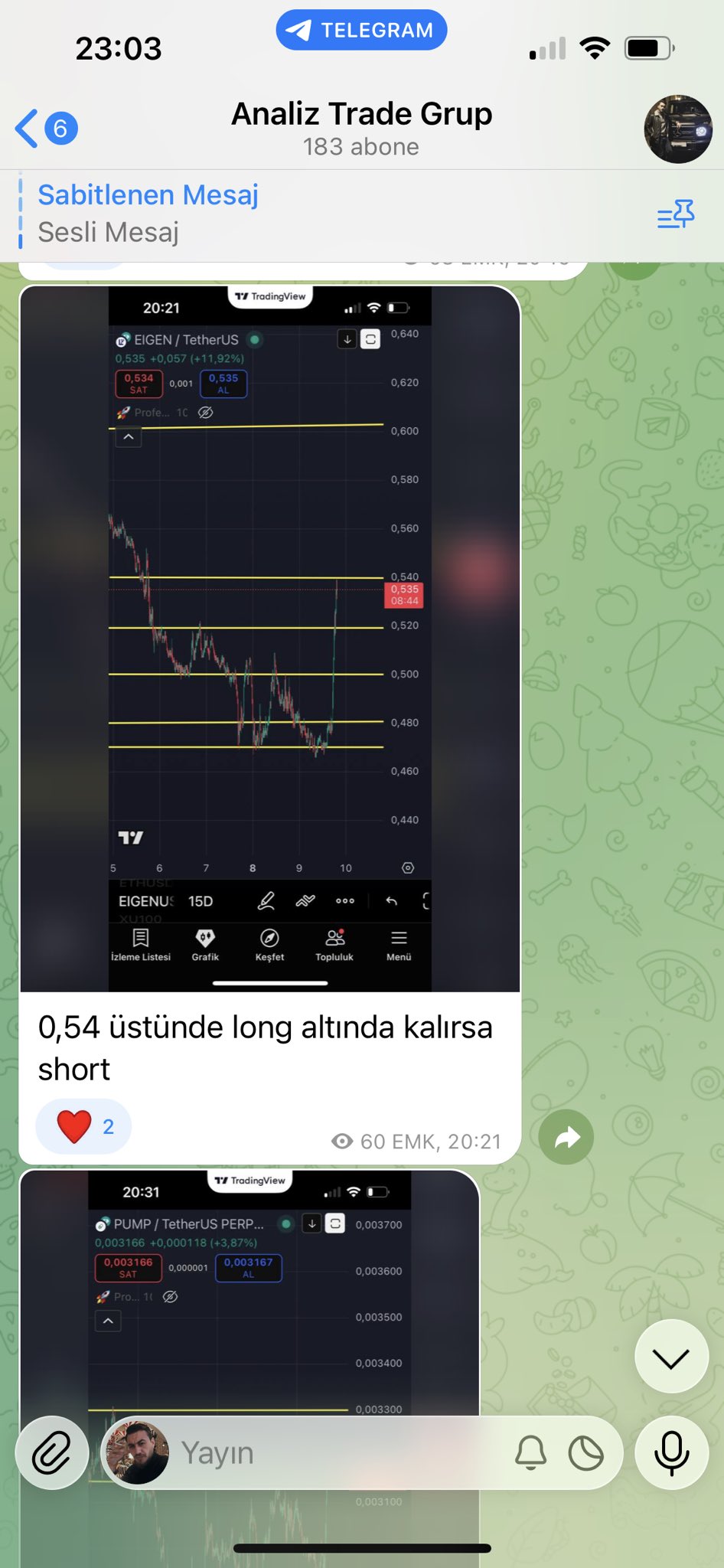Open the attachment paperclip menu
The image size is (724, 1568).
52,1452
